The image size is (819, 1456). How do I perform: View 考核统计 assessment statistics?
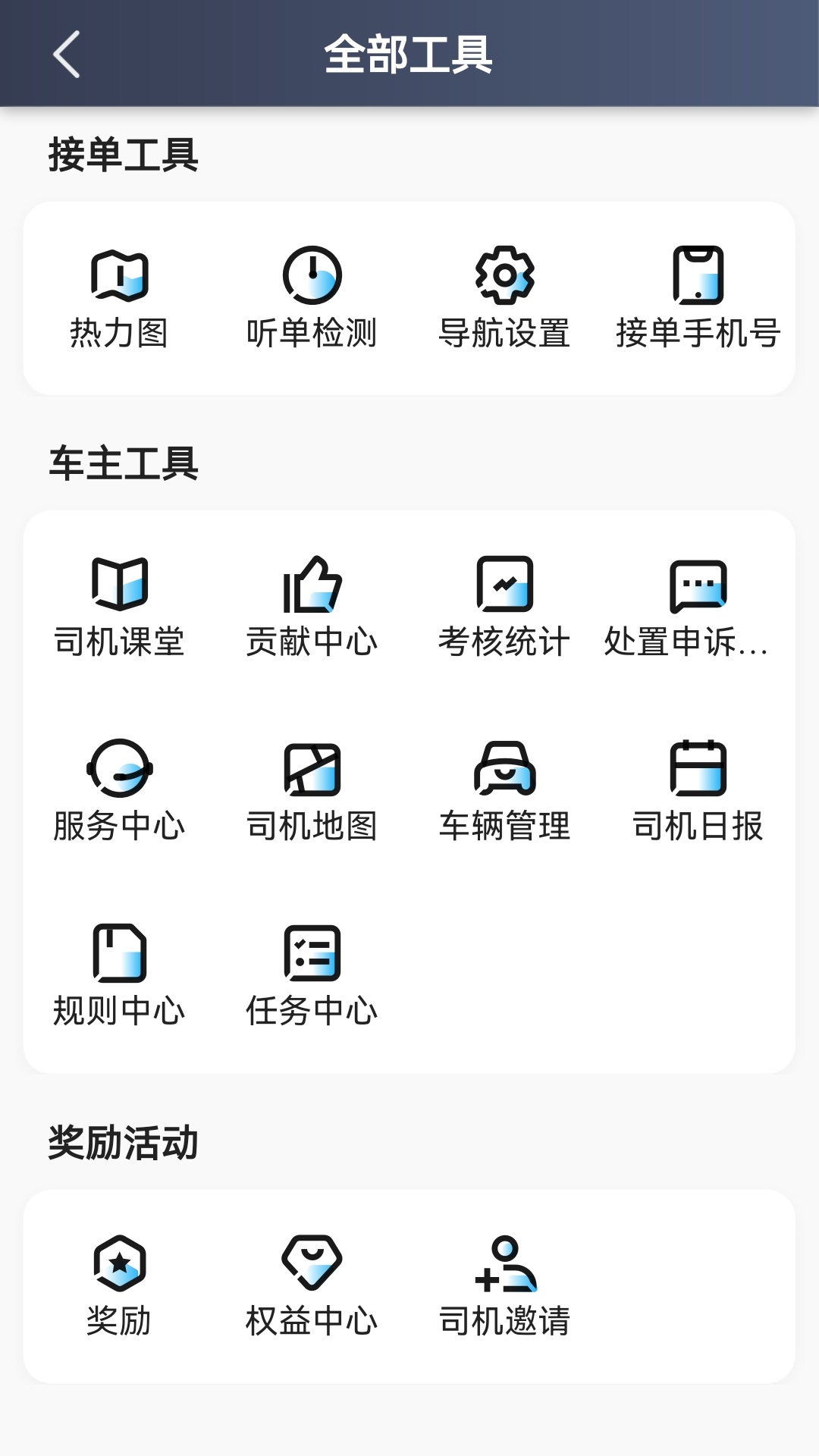504,607
